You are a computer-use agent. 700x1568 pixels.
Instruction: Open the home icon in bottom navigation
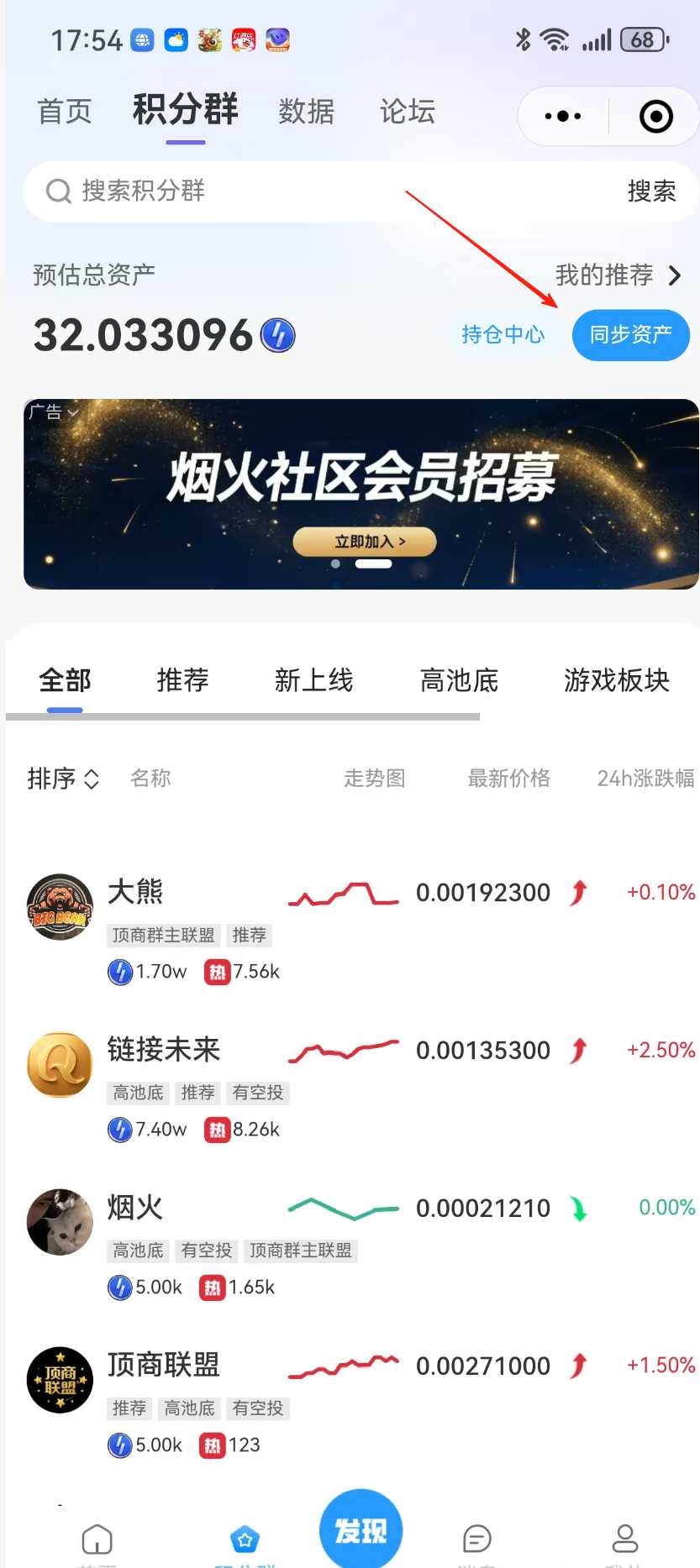tap(97, 1540)
